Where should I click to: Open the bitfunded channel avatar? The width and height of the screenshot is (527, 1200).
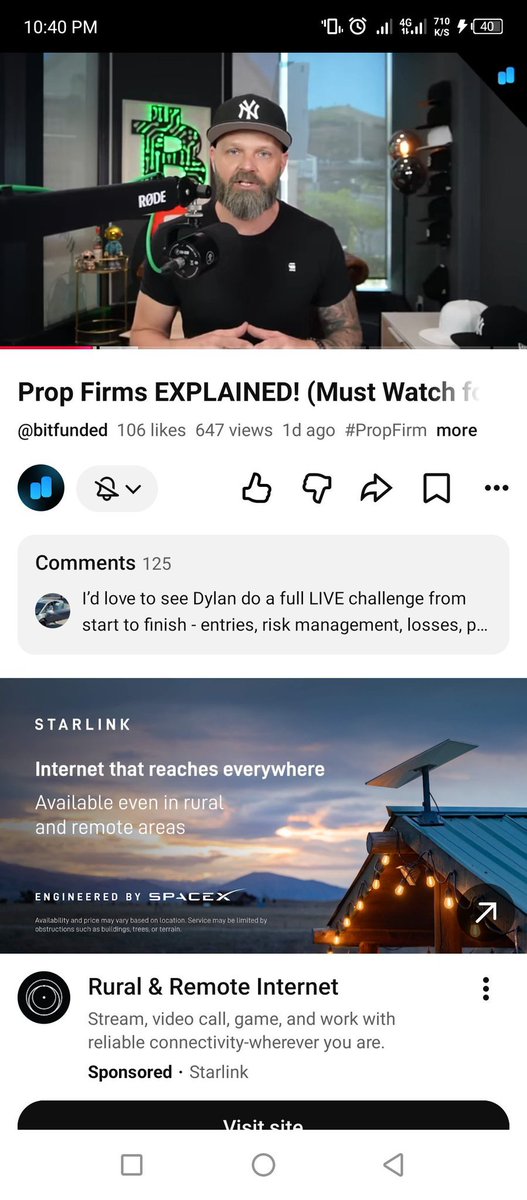(41, 489)
